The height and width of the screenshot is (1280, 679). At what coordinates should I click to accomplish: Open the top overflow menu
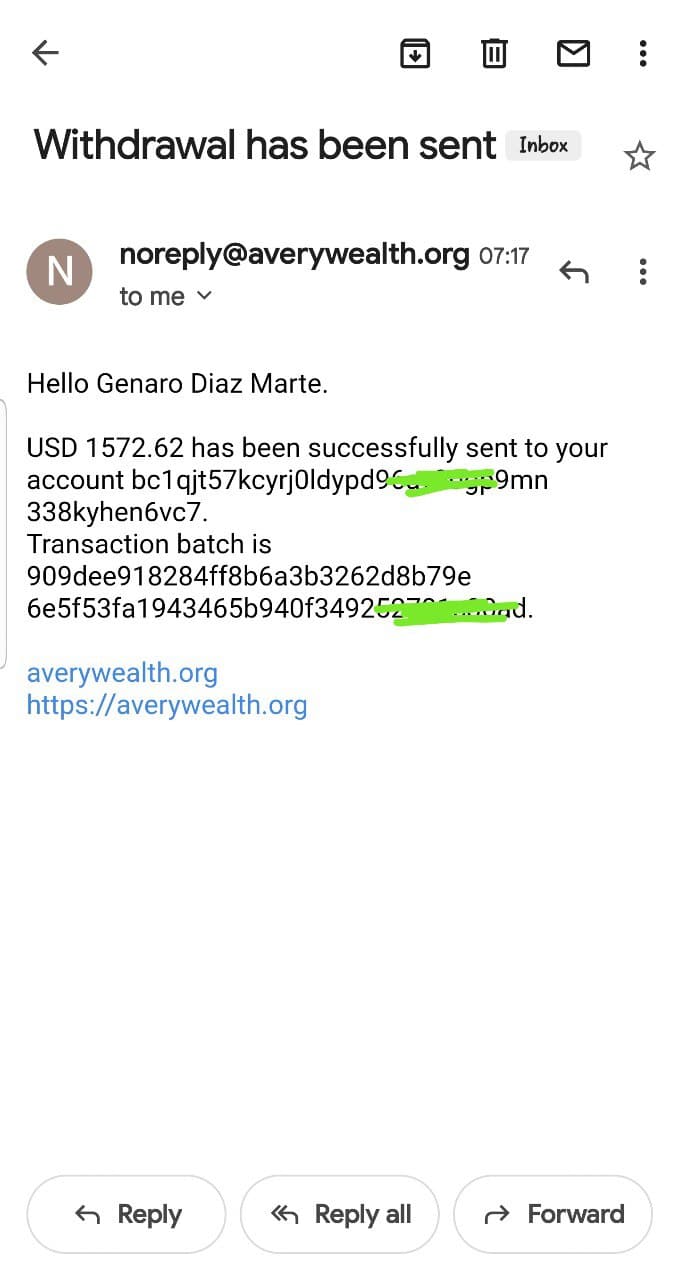click(x=643, y=53)
